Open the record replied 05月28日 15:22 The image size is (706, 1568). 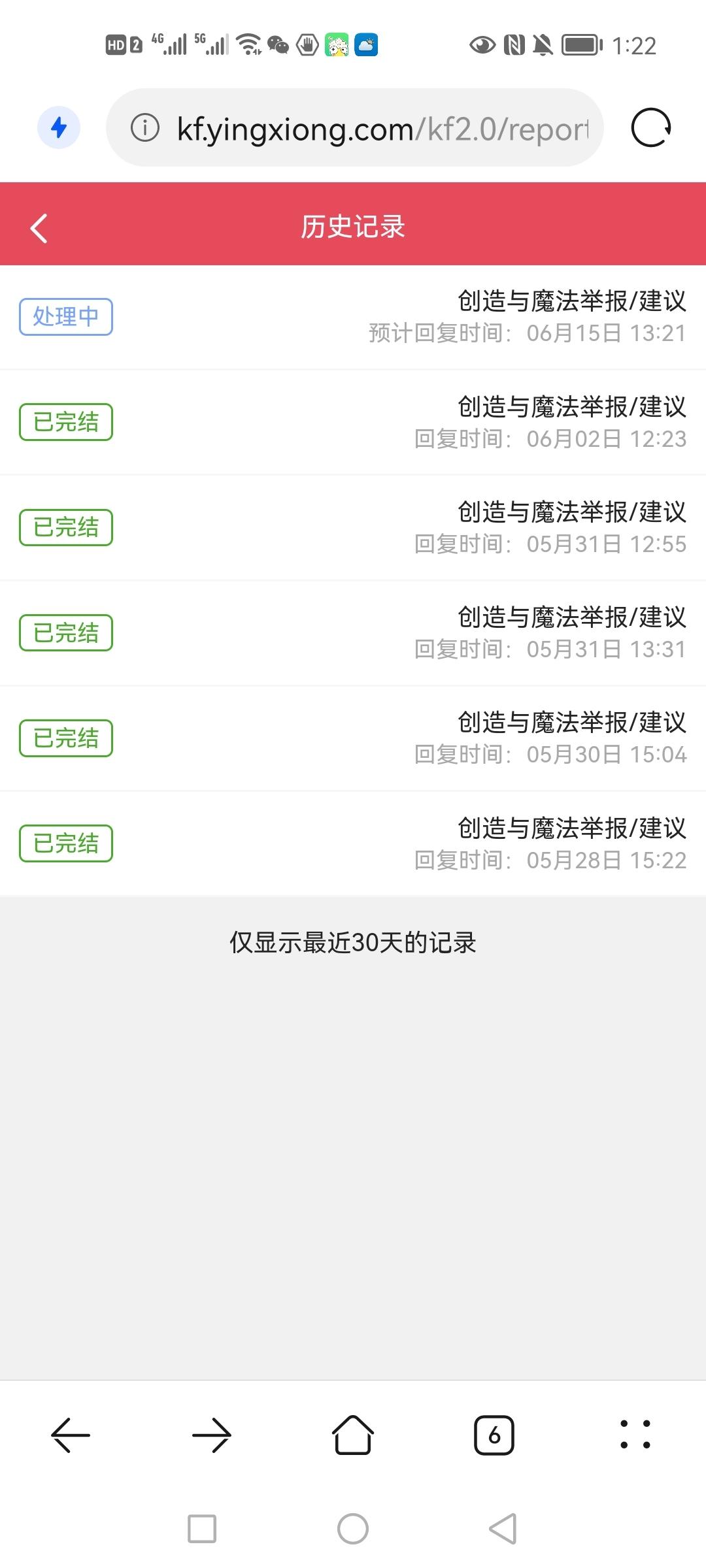pyautogui.click(x=353, y=843)
